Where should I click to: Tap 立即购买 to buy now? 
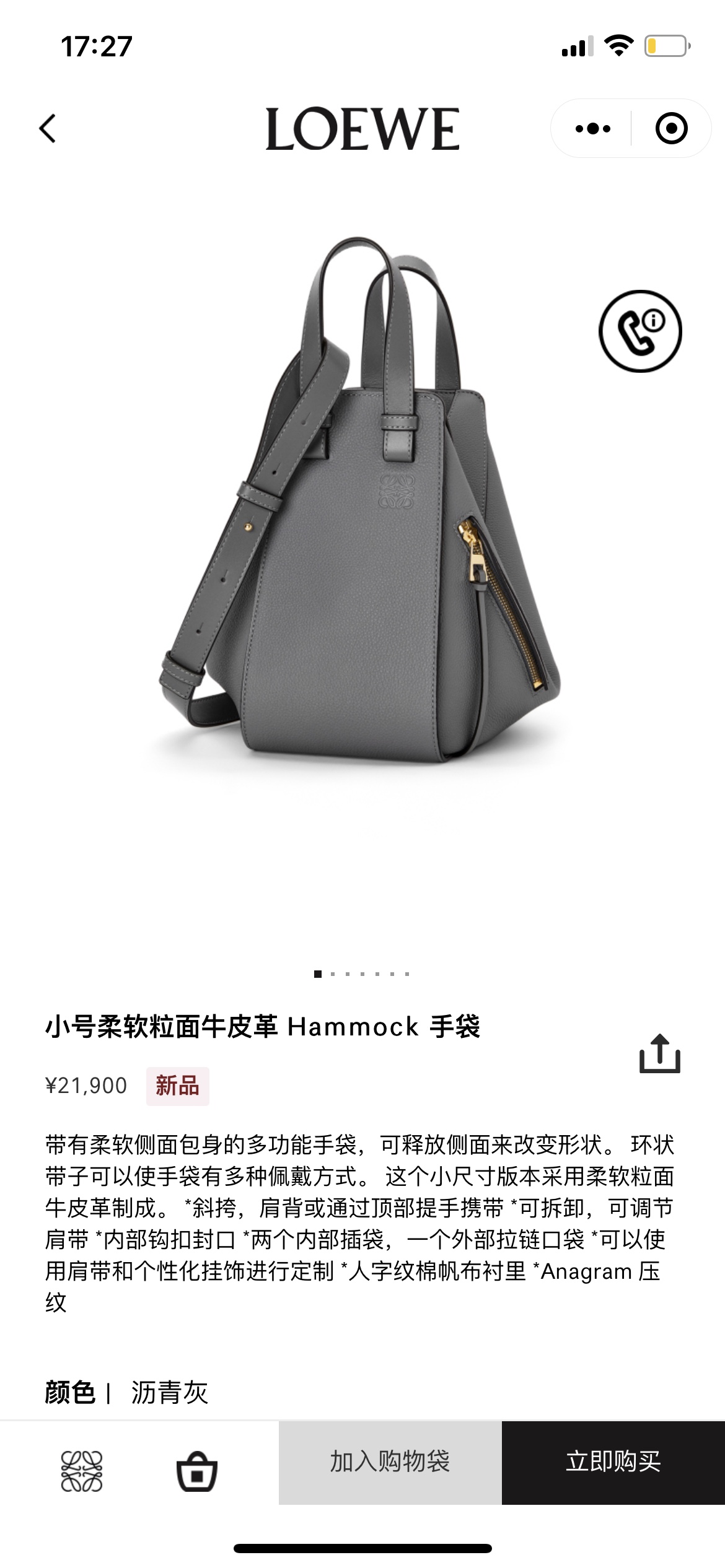tap(613, 1462)
